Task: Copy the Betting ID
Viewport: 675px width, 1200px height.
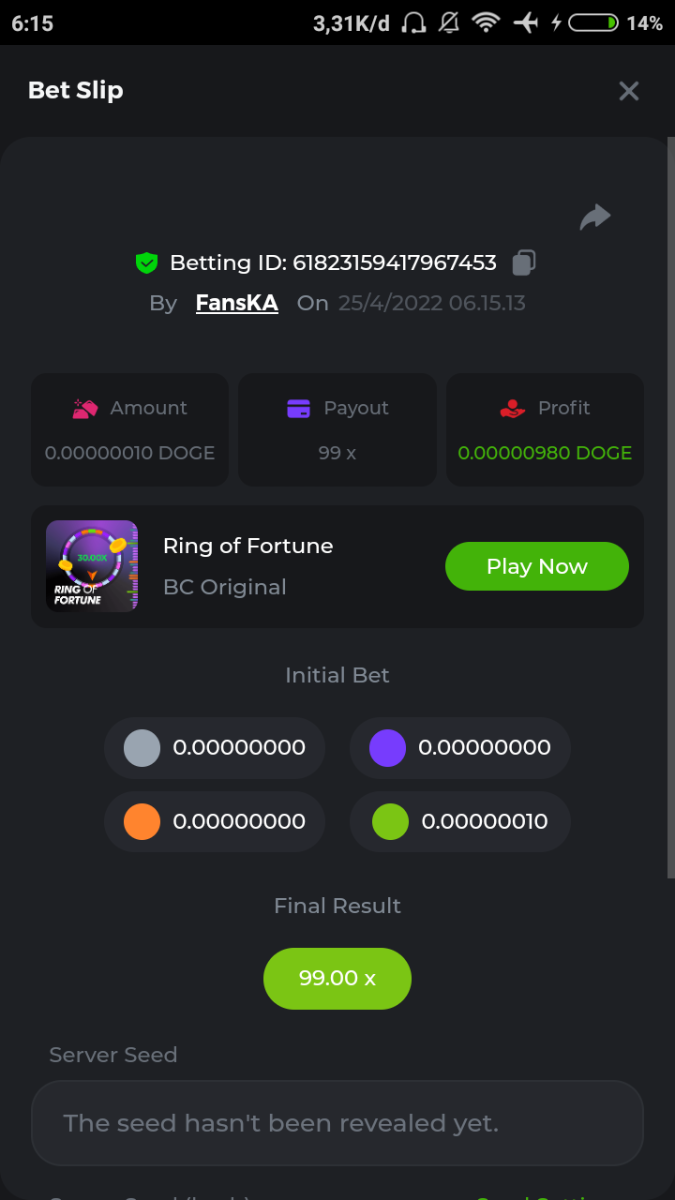Action: pyautogui.click(x=524, y=263)
